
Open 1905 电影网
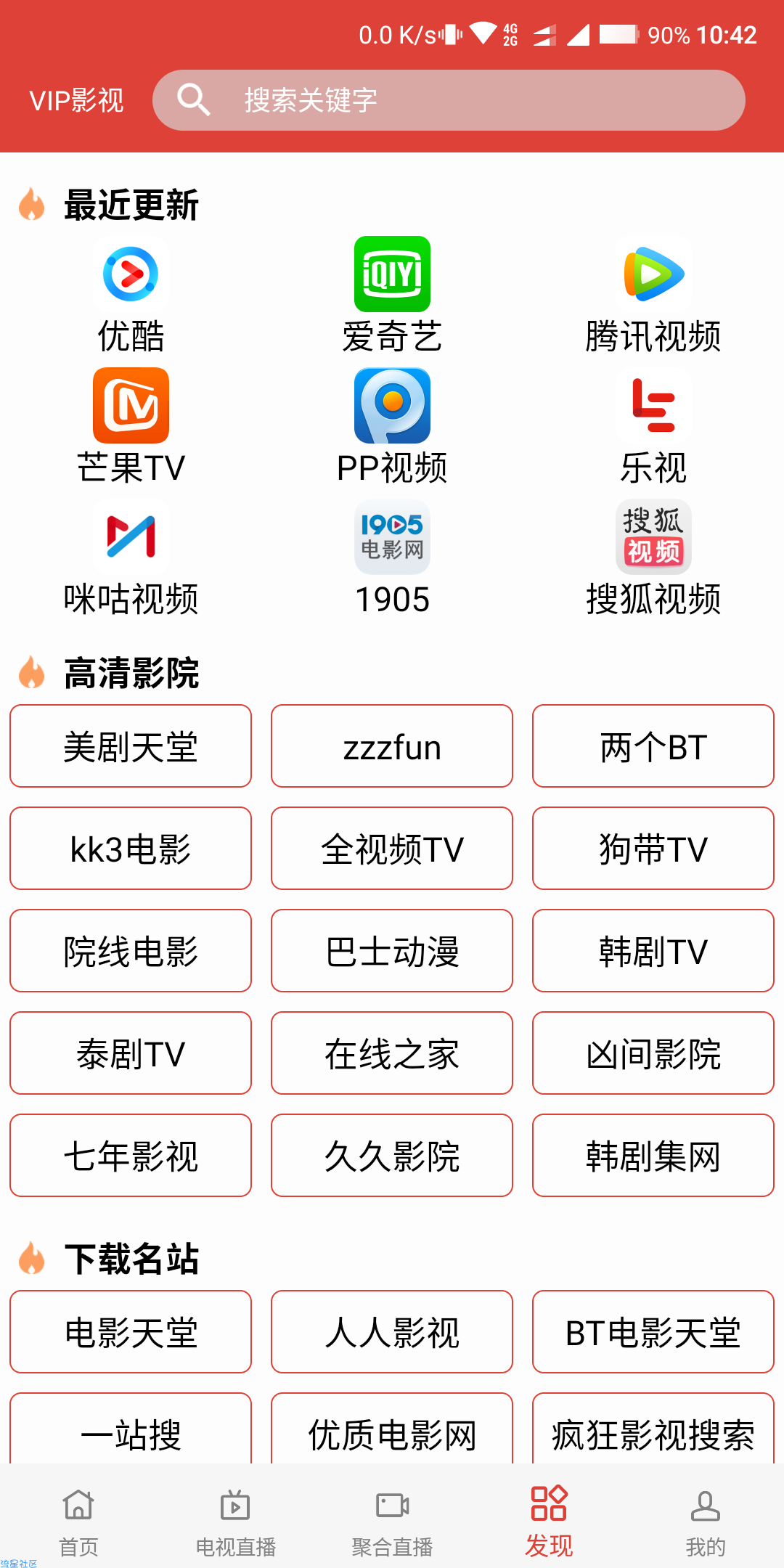point(392,558)
